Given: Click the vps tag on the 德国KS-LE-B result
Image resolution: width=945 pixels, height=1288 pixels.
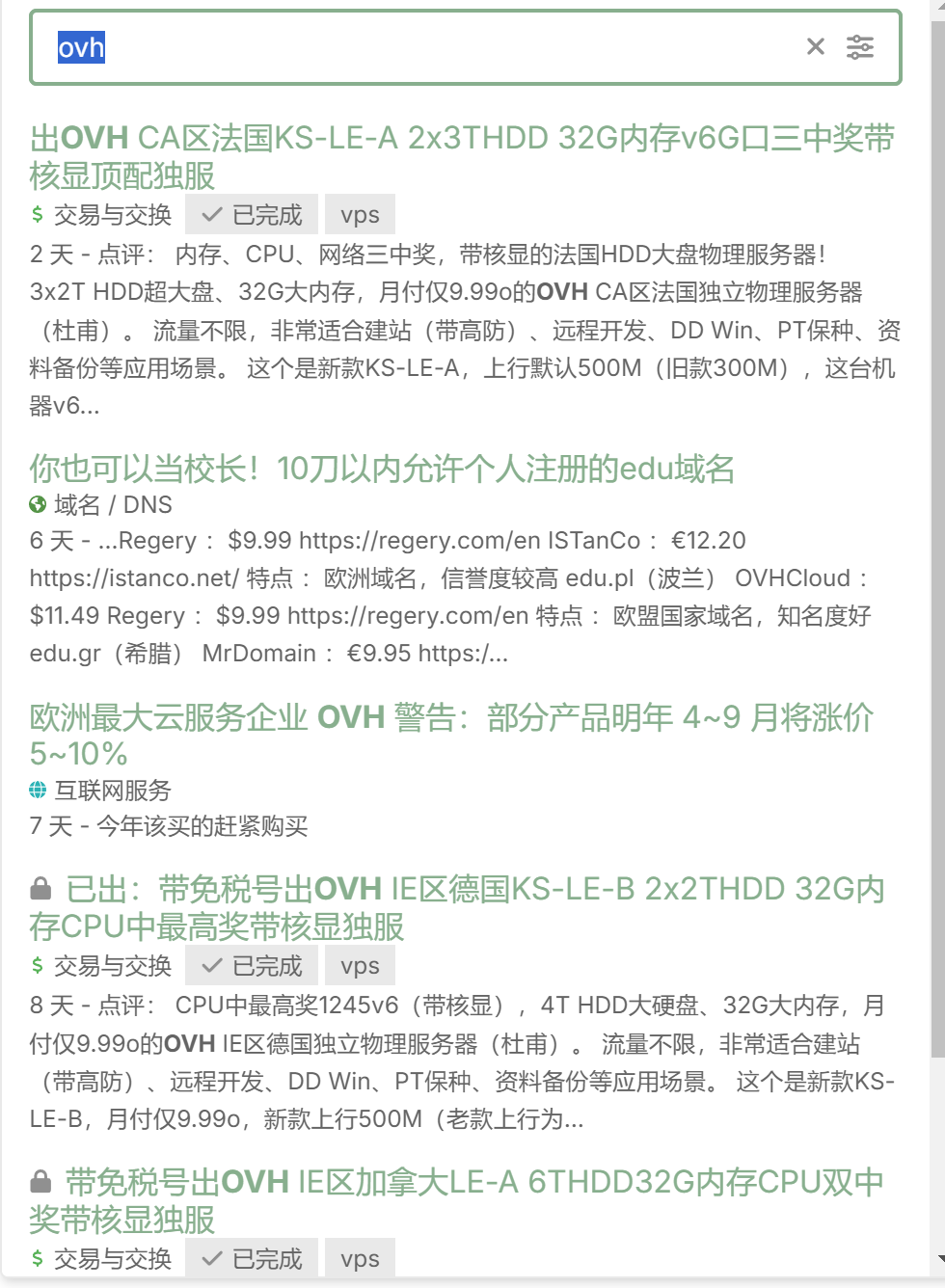Looking at the screenshot, I should [360, 965].
